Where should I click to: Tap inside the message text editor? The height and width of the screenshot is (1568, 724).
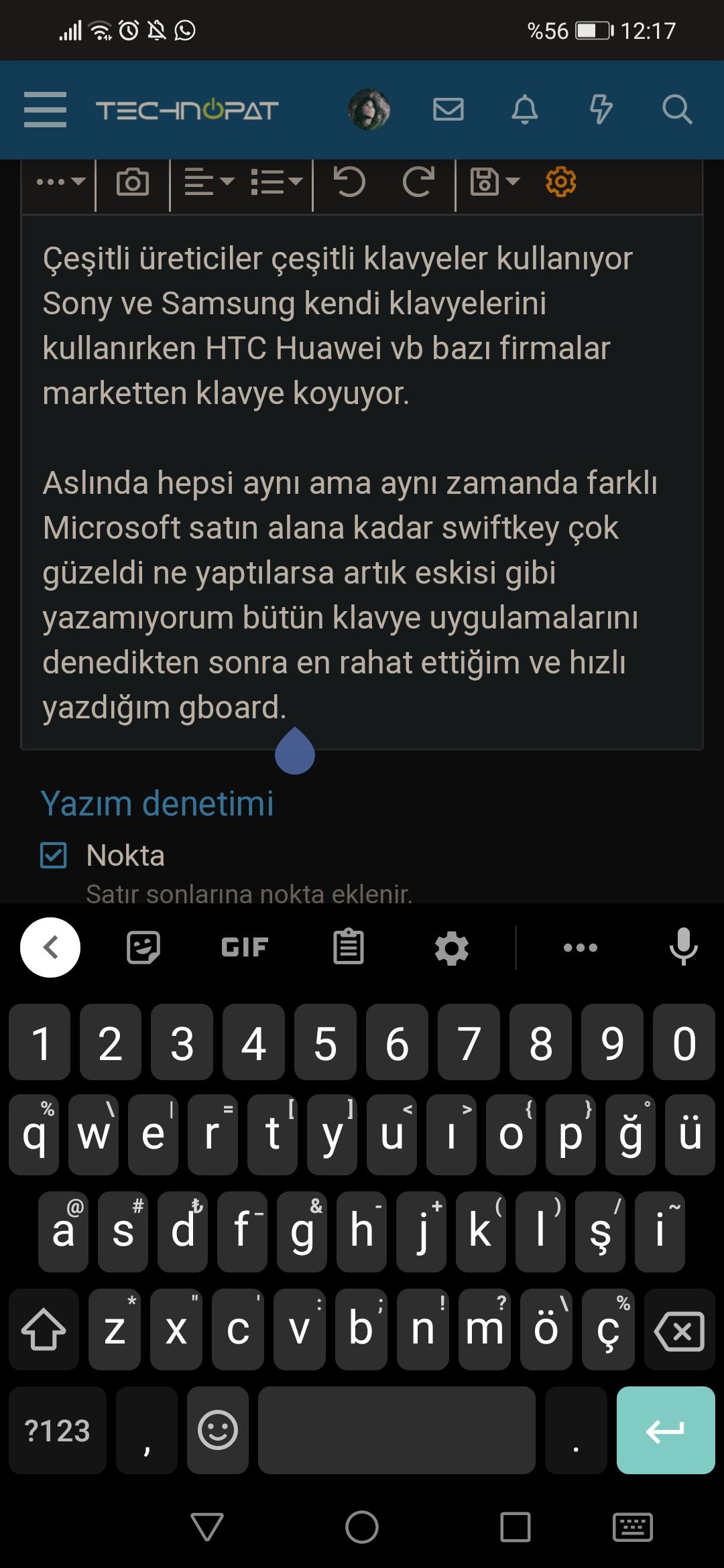362,482
